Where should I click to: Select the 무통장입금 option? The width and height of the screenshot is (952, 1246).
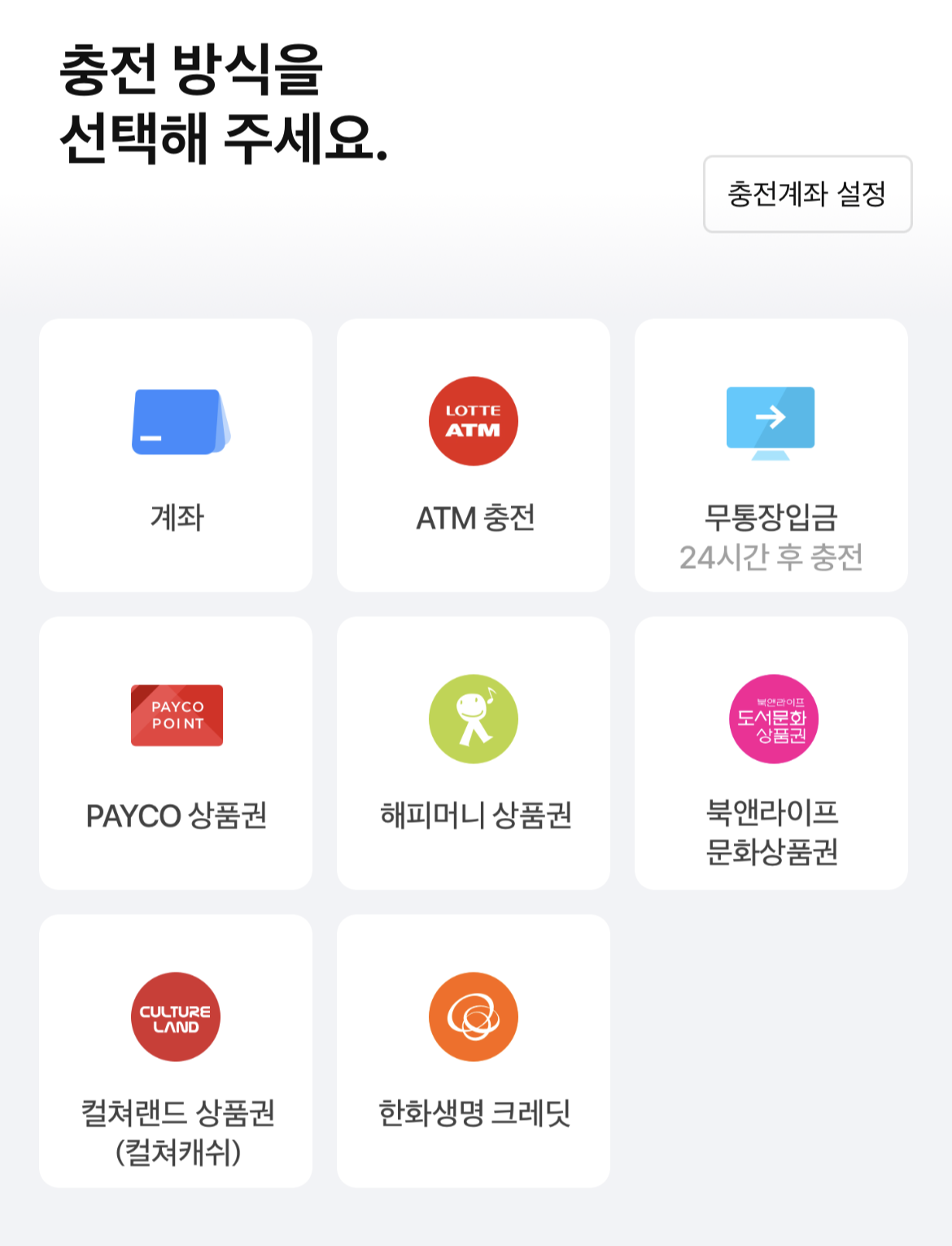point(771,453)
